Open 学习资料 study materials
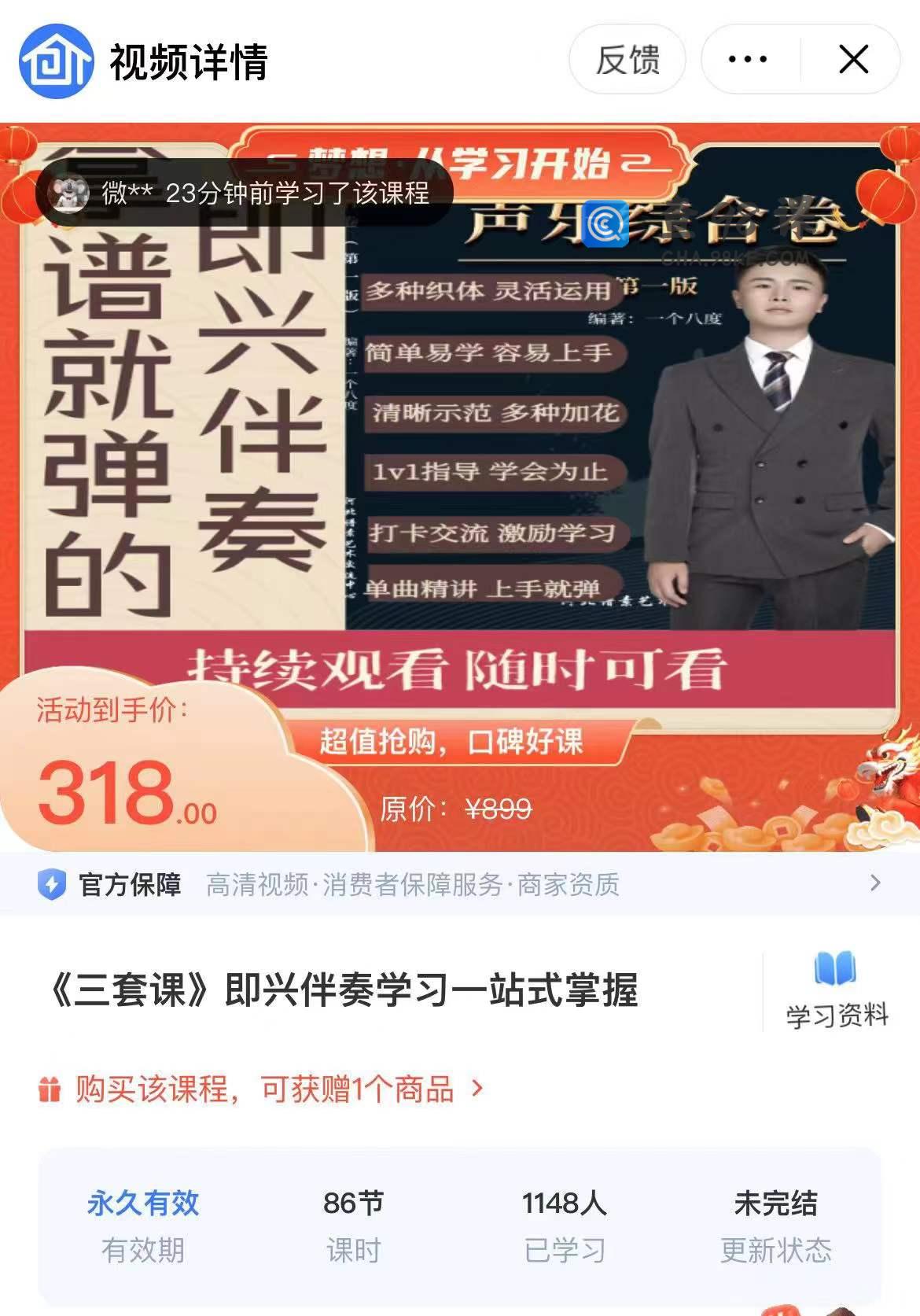The width and height of the screenshot is (920, 1316). [836, 991]
